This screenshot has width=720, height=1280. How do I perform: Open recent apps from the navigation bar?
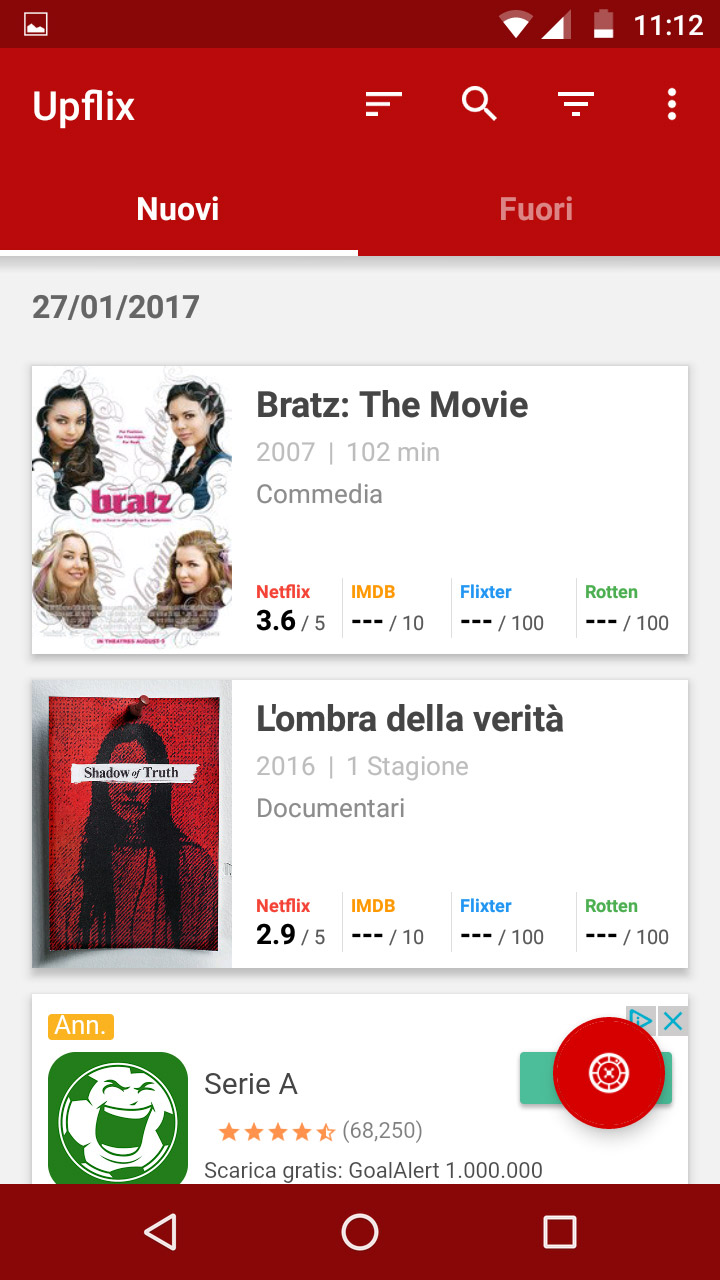(559, 1232)
